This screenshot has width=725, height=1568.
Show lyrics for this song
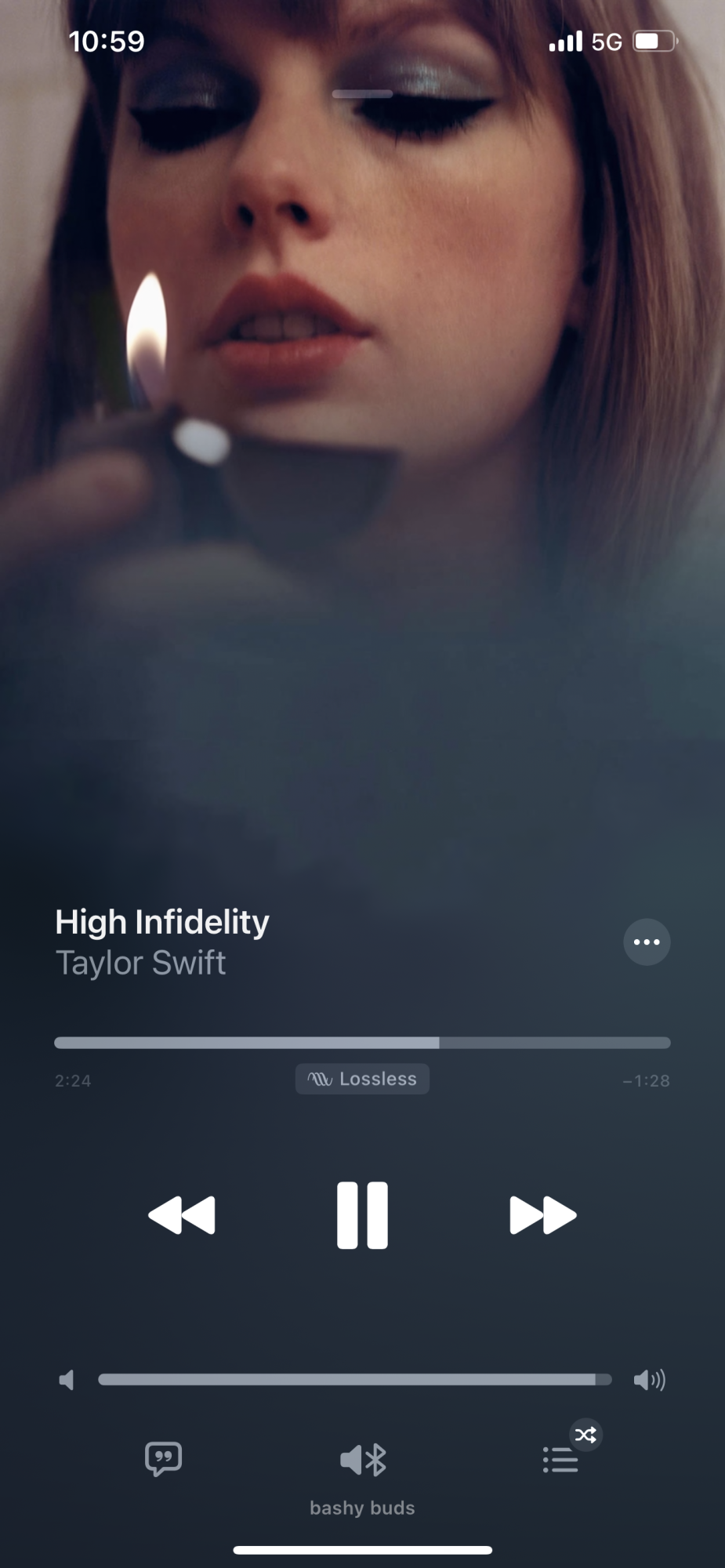pos(163,1459)
